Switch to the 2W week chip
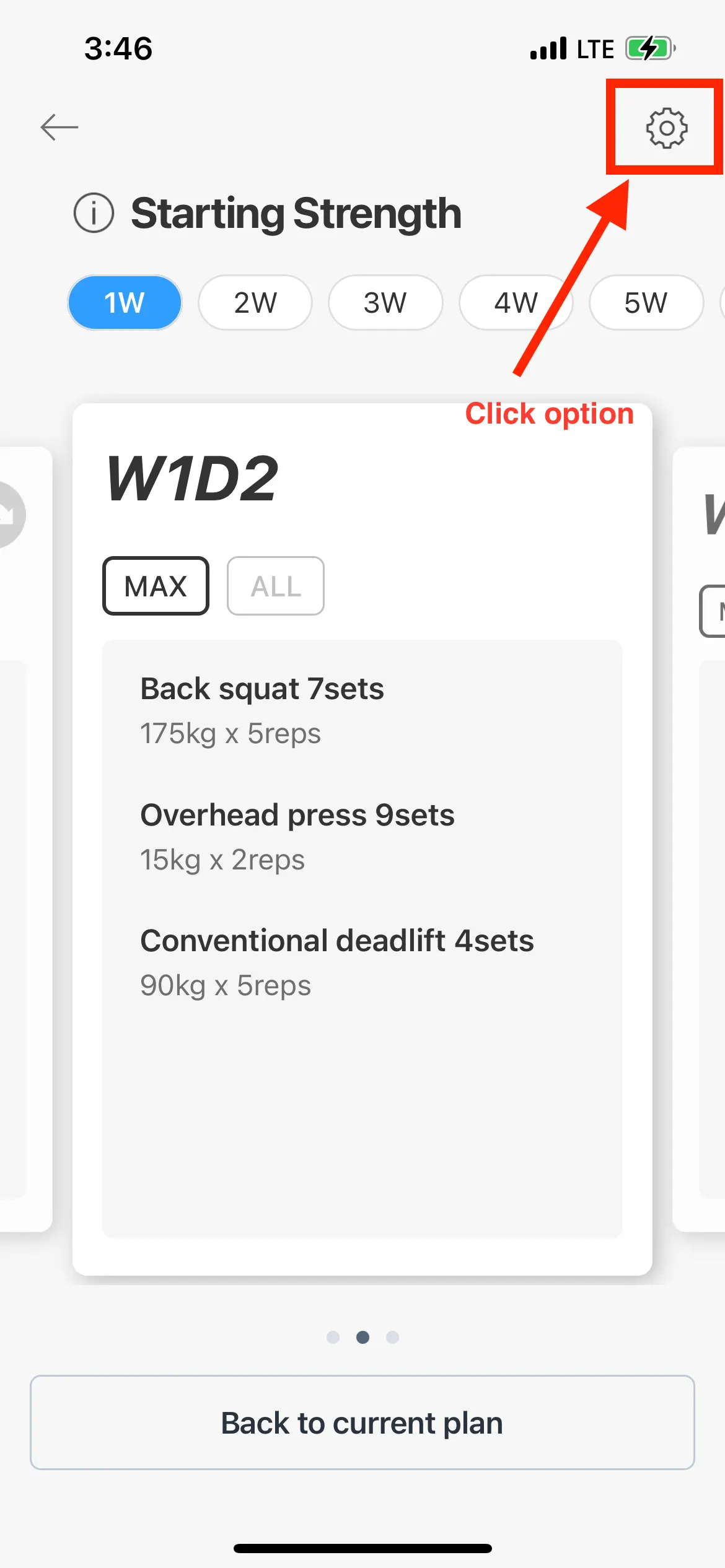Image resolution: width=725 pixels, height=1568 pixels. click(255, 303)
